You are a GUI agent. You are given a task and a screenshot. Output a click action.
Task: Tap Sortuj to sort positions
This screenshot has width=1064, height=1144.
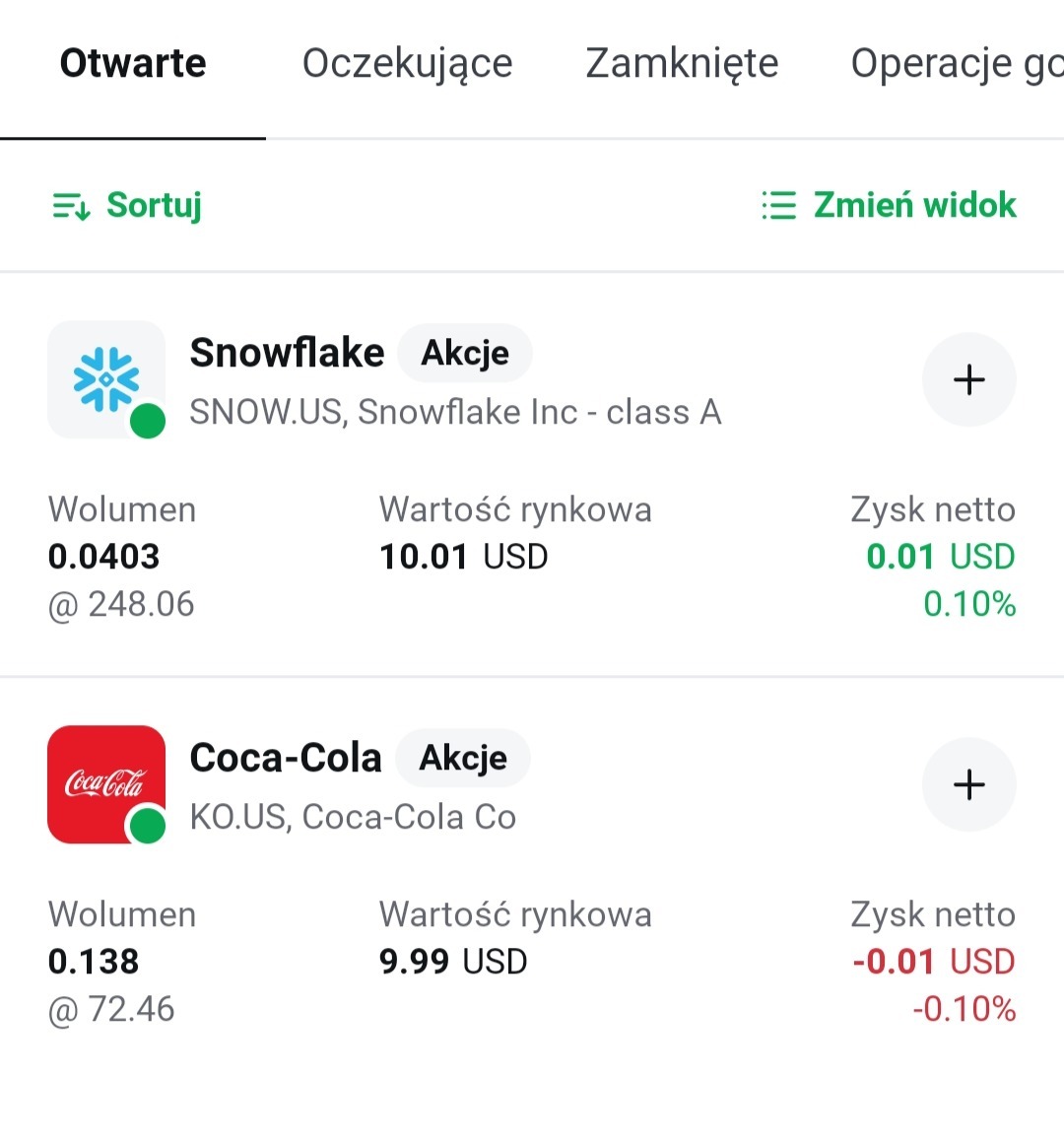coord(127,205)
